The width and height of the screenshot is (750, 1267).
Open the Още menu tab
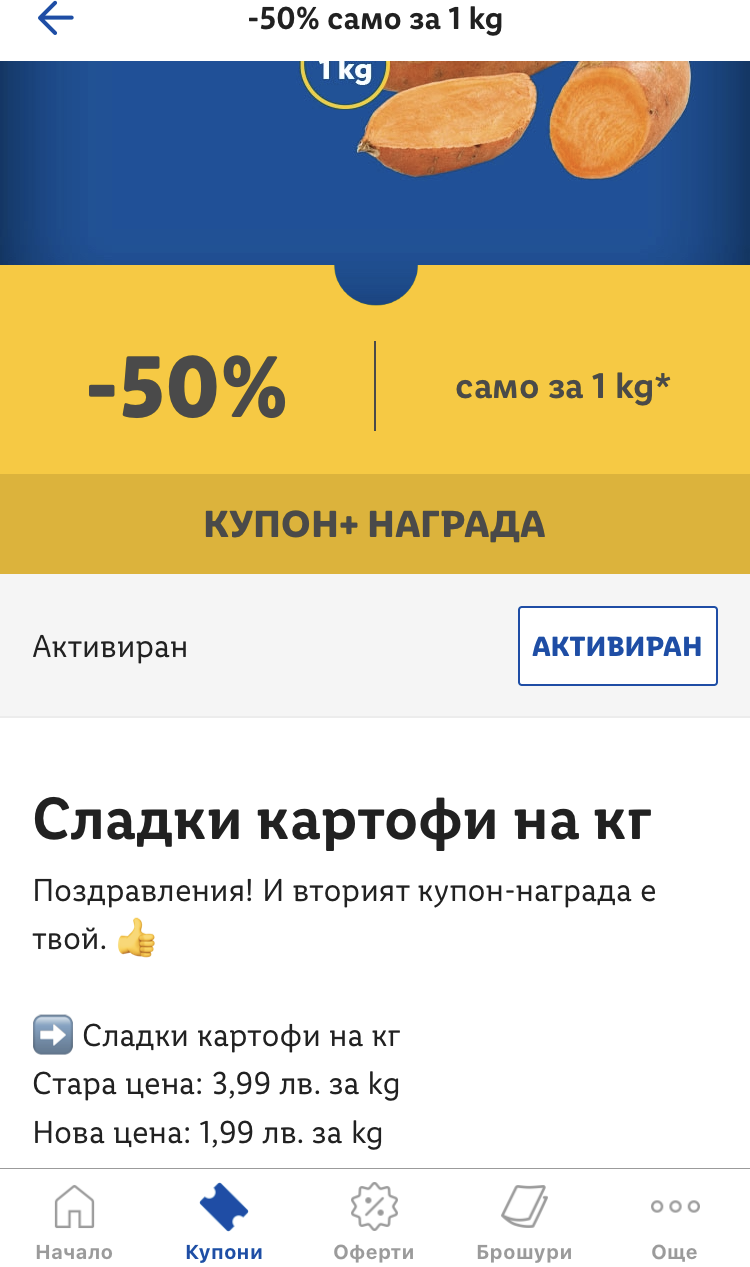[674, 1222]
